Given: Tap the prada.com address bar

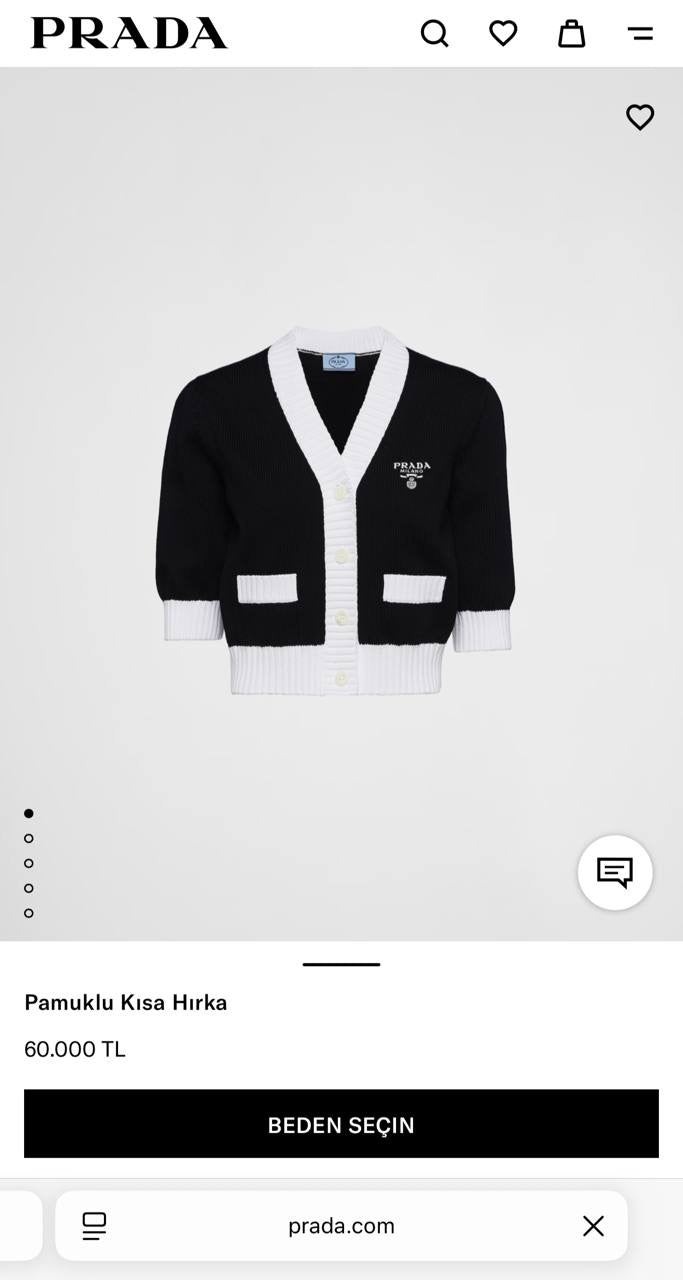Looking at the screenshot, I should (x=341, y=1226).
